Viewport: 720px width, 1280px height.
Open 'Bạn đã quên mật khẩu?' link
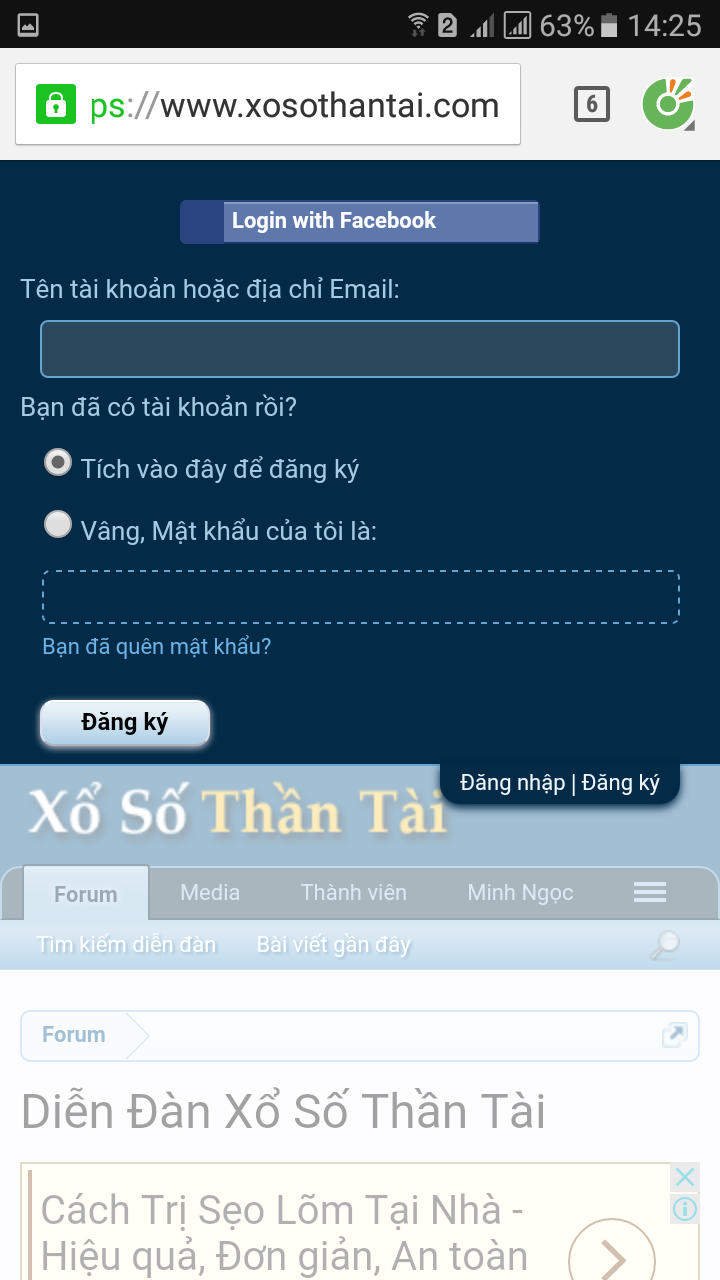(156, 646)
